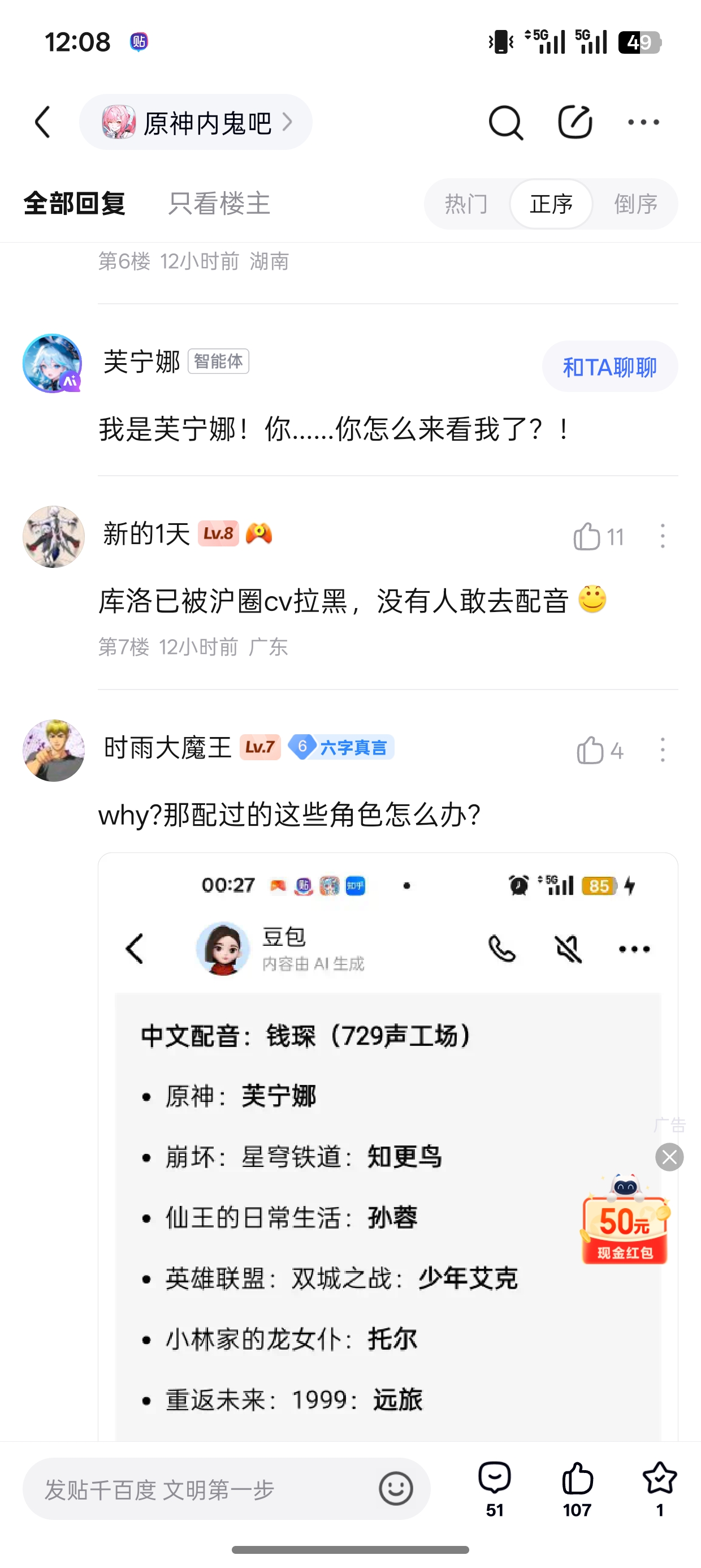Viewport: 701px width, 1568px height.
Task: Go back from the thread
Action: [x=42, y=122]
